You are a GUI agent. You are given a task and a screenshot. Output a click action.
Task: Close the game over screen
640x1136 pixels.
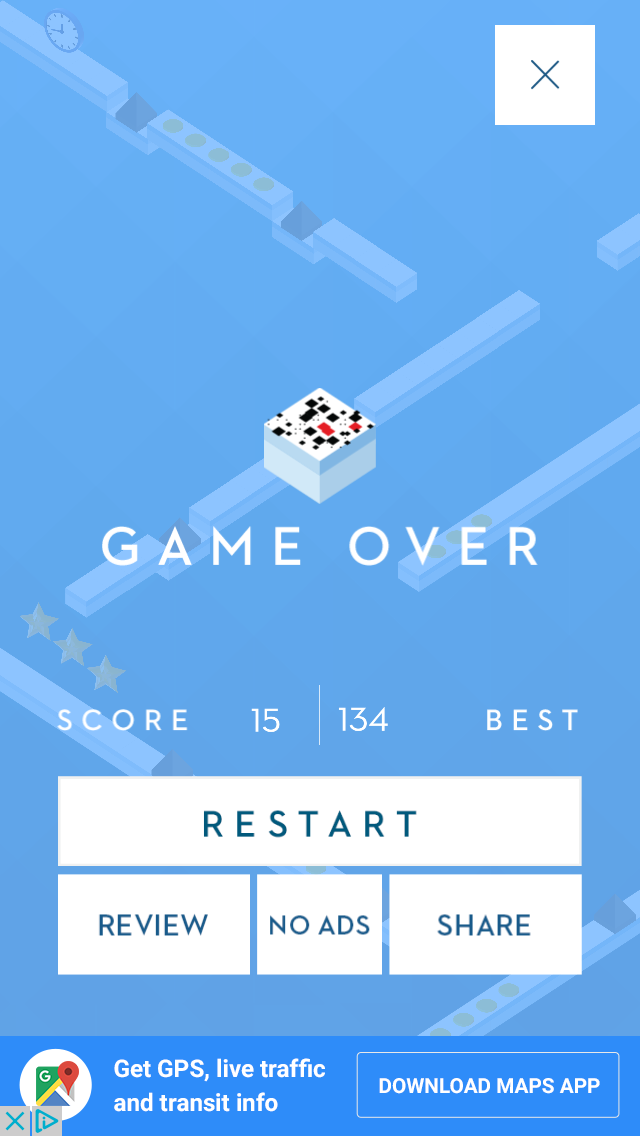[545, 75]
